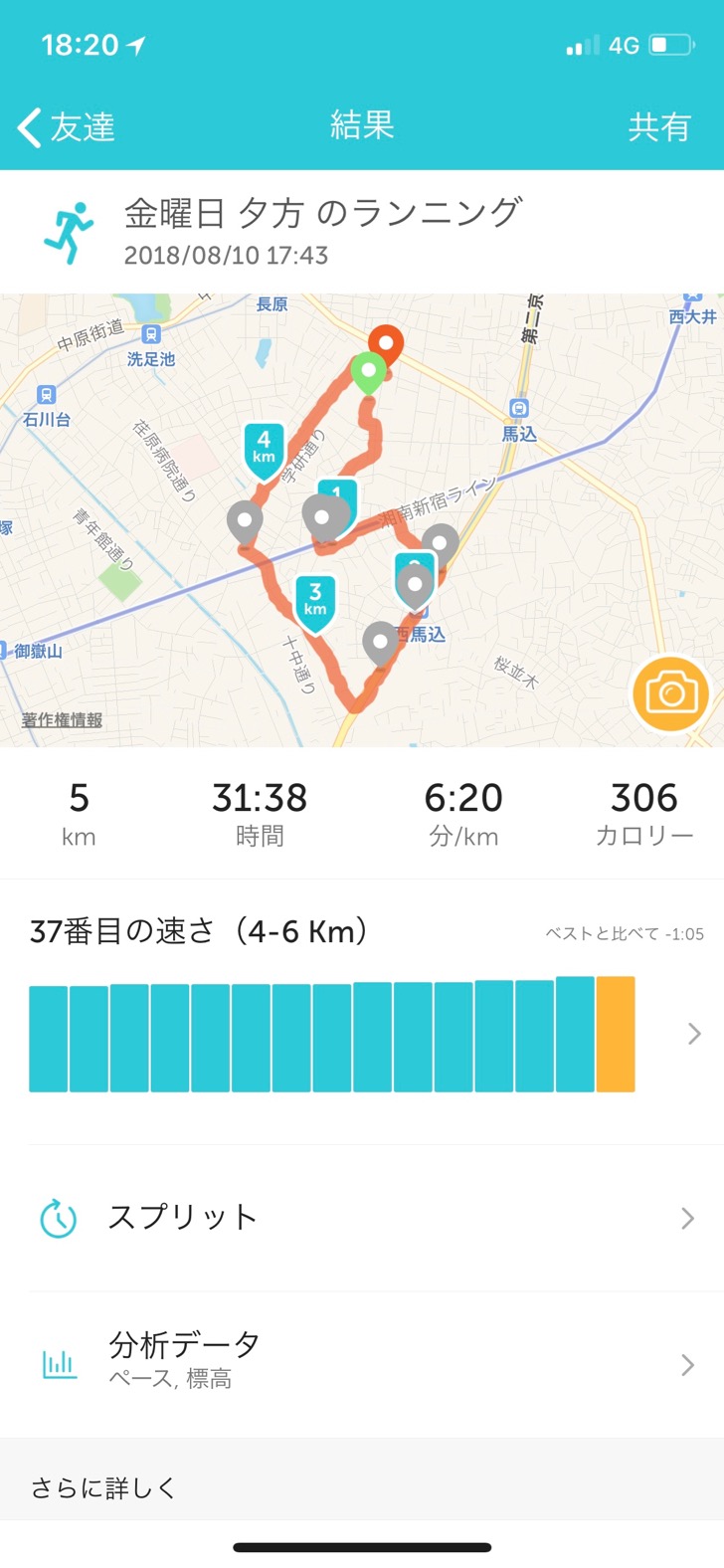The image size is (724, 1568).
Task: Open 分析データ for pace and elevation
Action: (x=362, y=1363)
